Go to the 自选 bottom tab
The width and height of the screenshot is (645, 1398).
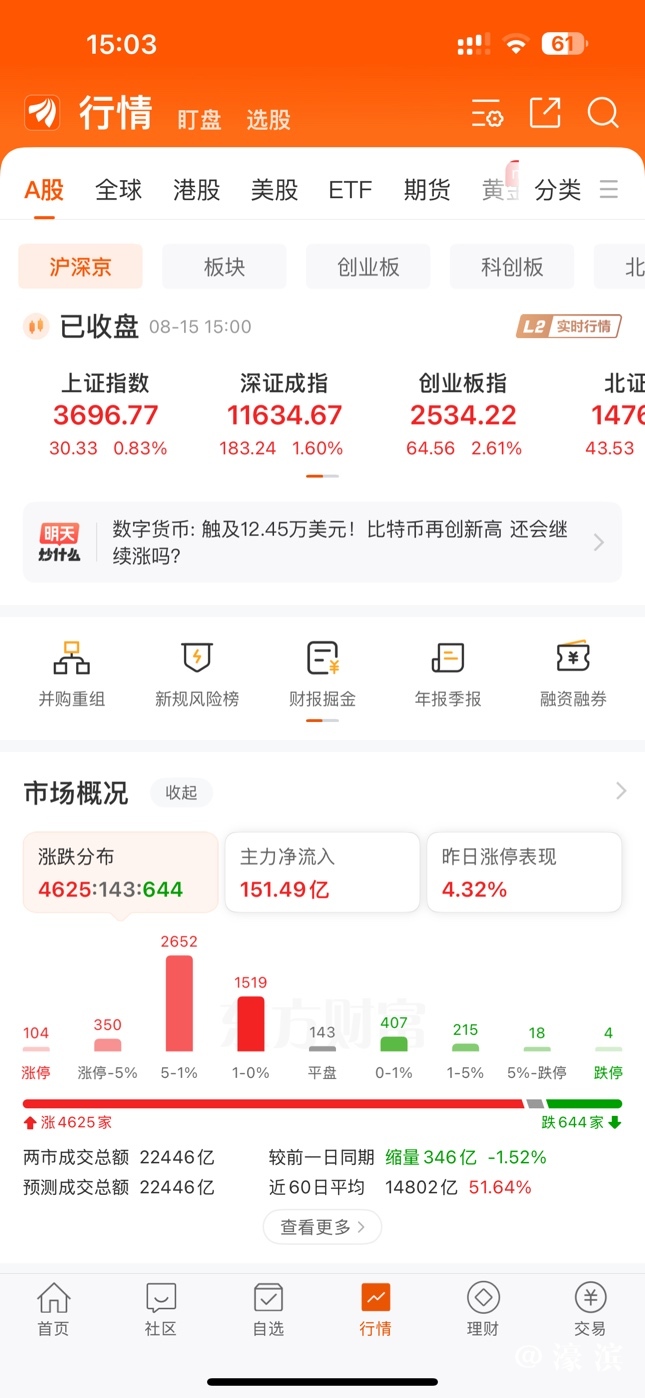[268, 1310]
